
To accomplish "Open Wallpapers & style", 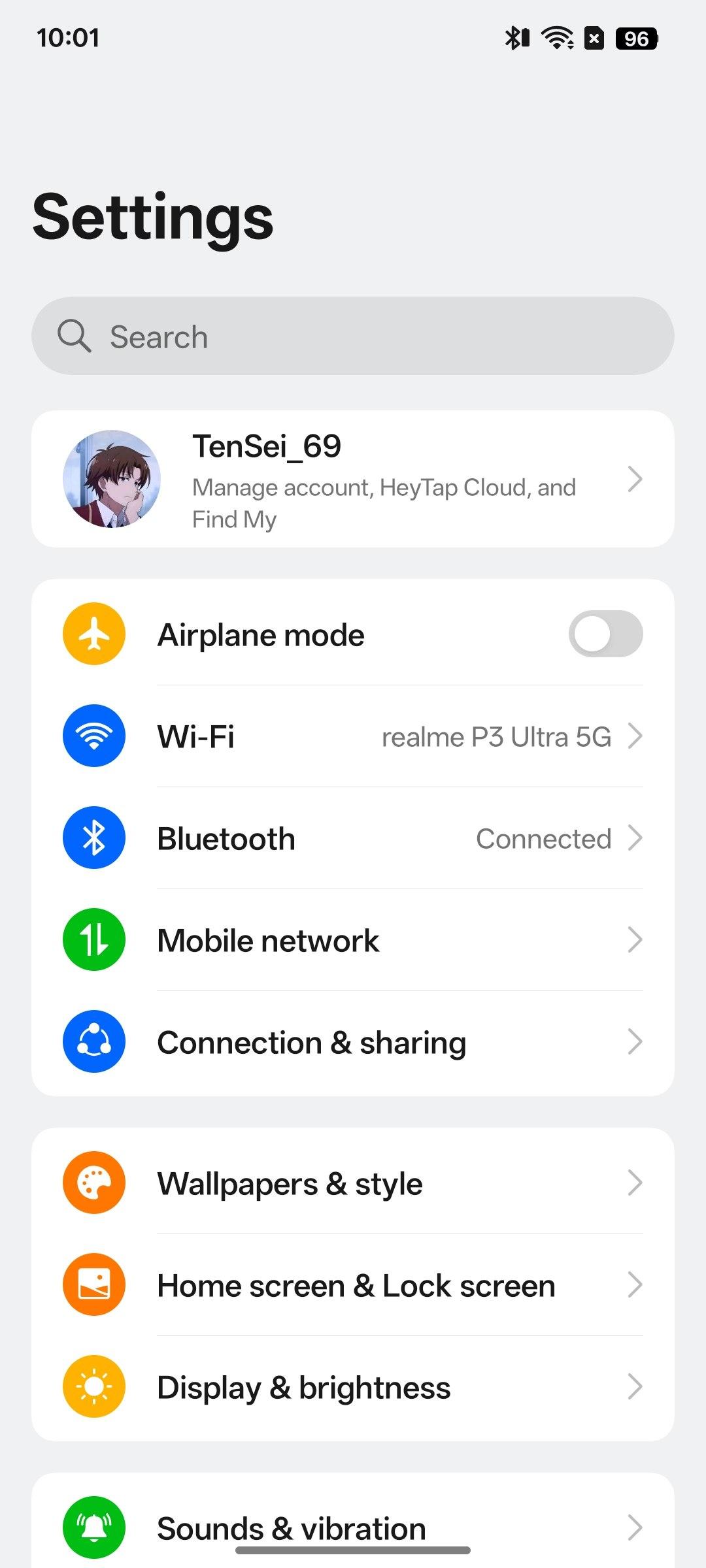I will point(353,1183).
